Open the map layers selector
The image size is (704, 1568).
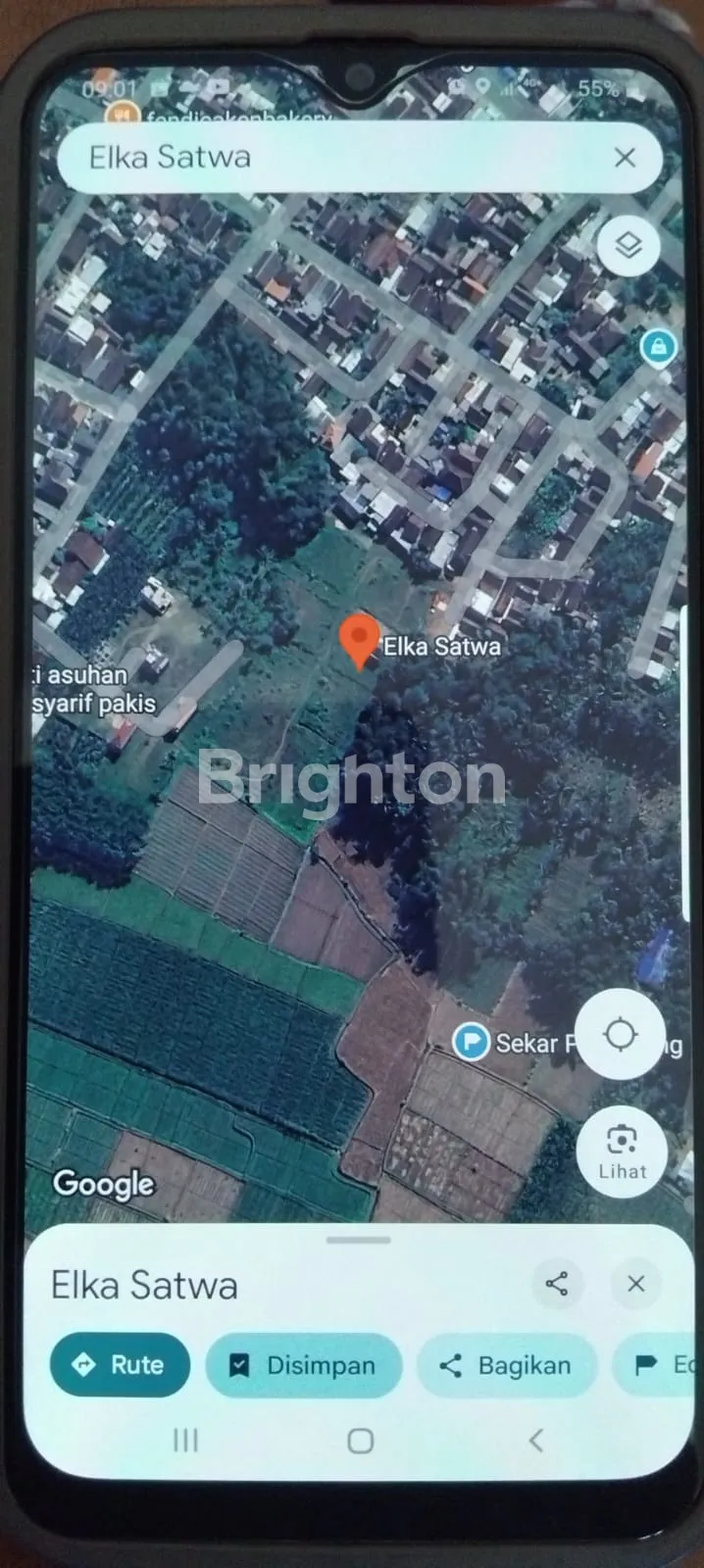628,245
